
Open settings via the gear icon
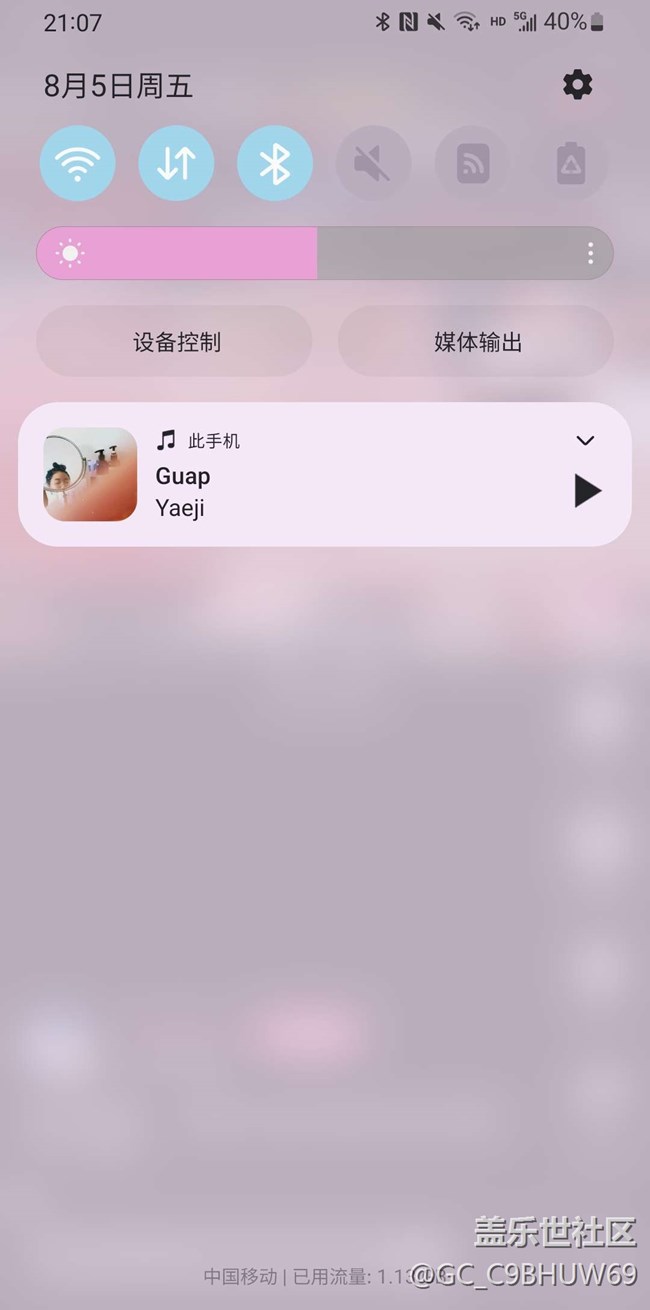(577, 85)
